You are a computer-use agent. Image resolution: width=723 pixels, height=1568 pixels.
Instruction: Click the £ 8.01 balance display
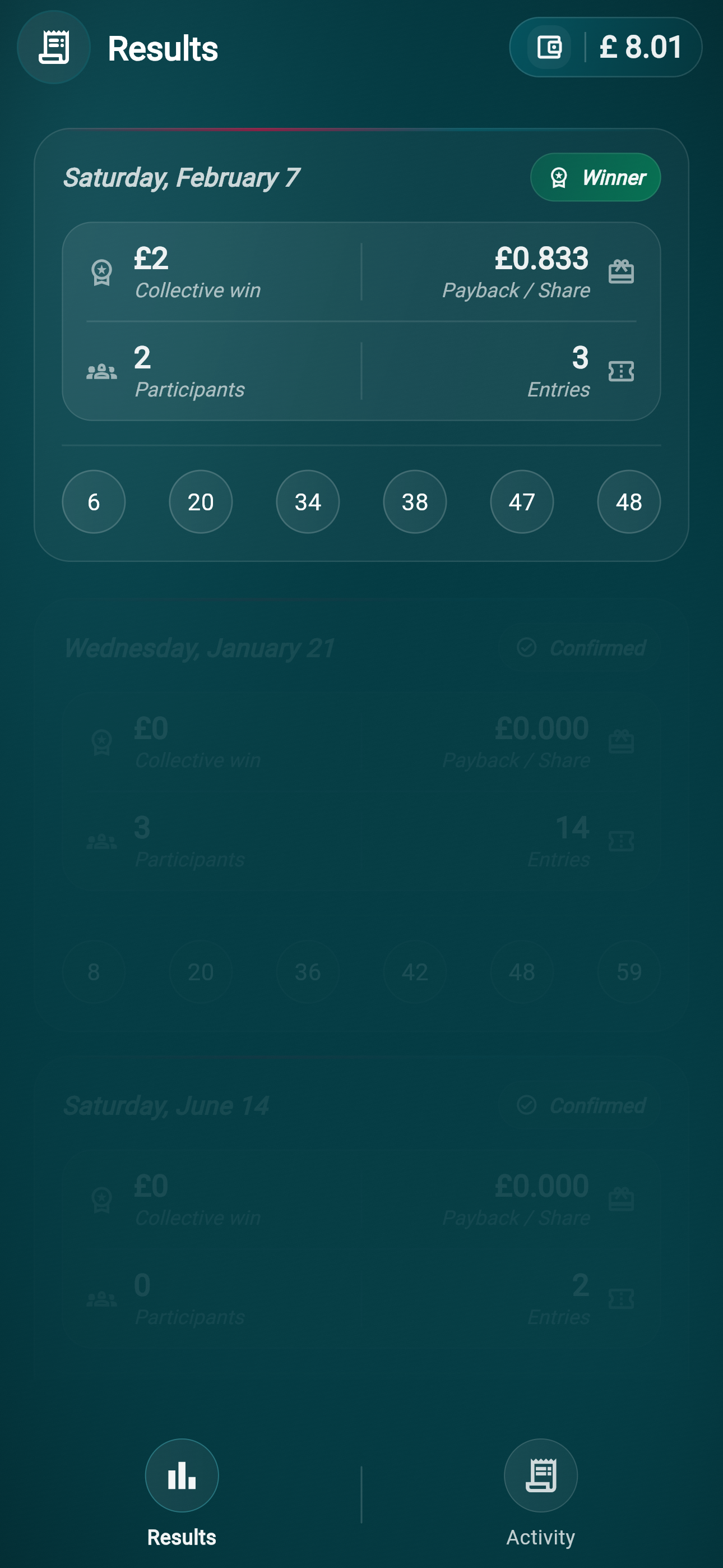(640, 46)
